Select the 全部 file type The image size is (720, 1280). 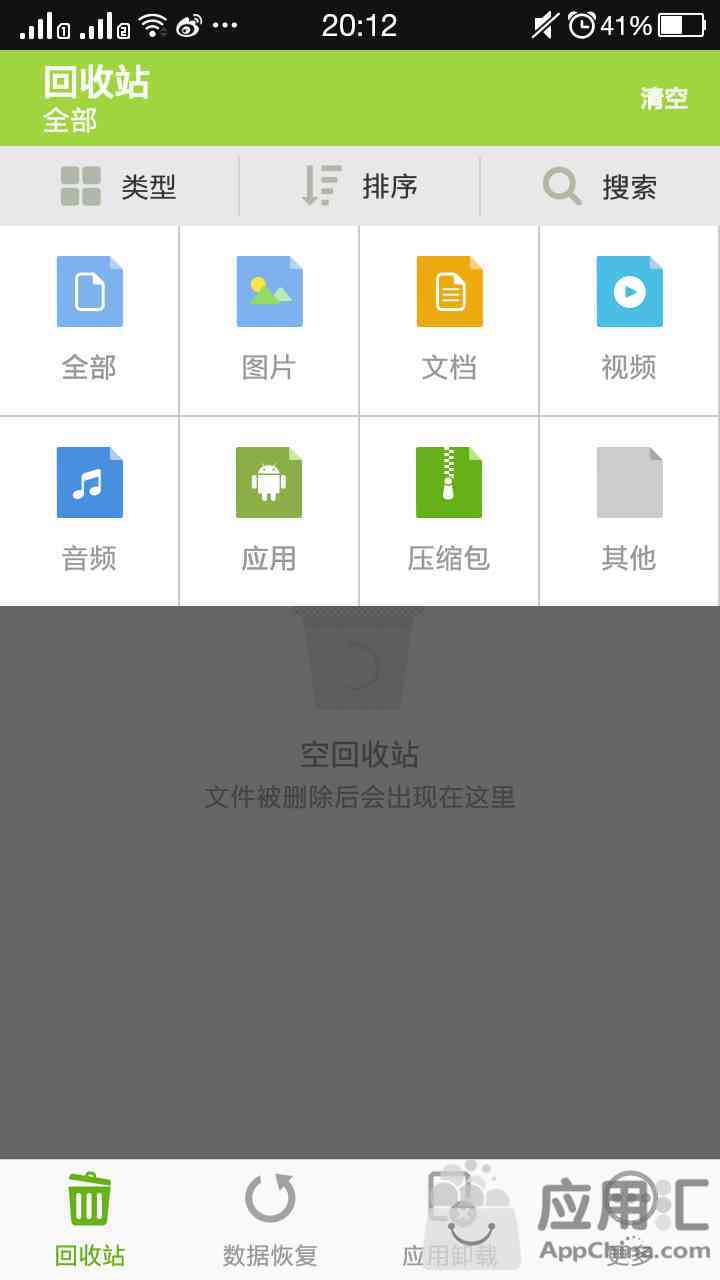(x=89, y=320)
